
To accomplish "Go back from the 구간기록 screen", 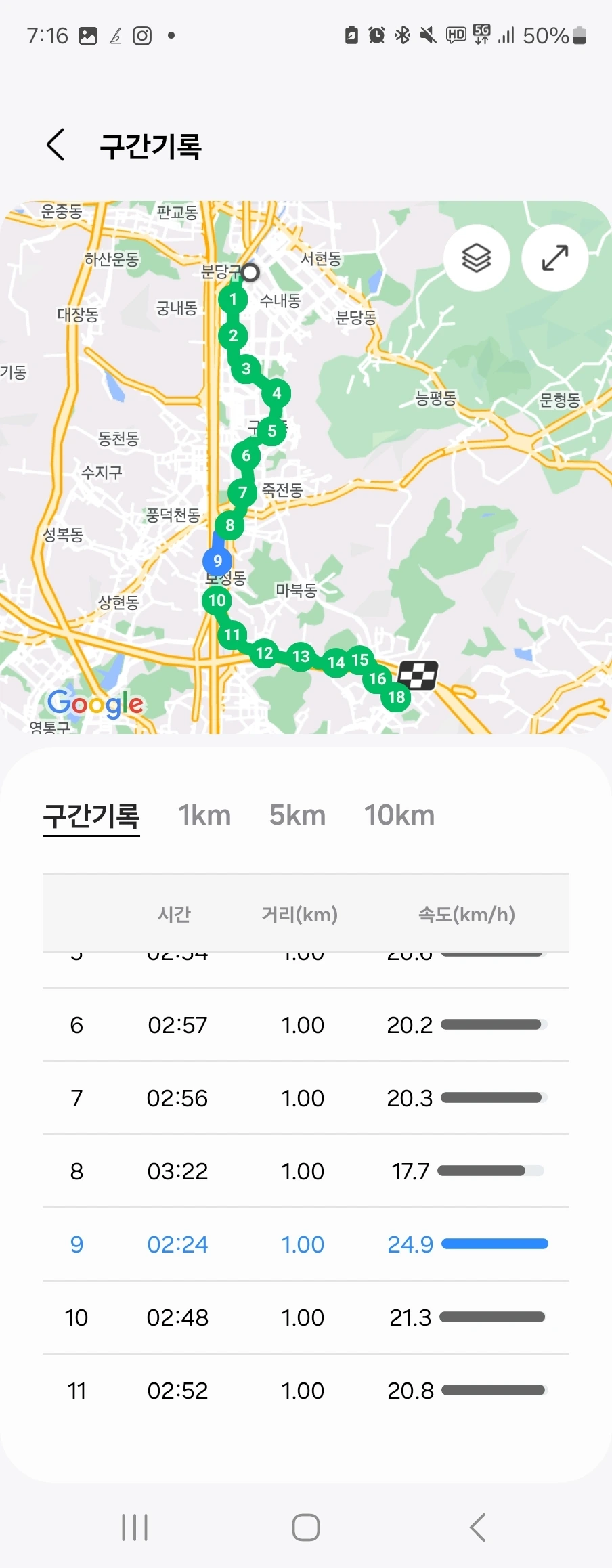I will coord(56,145).
